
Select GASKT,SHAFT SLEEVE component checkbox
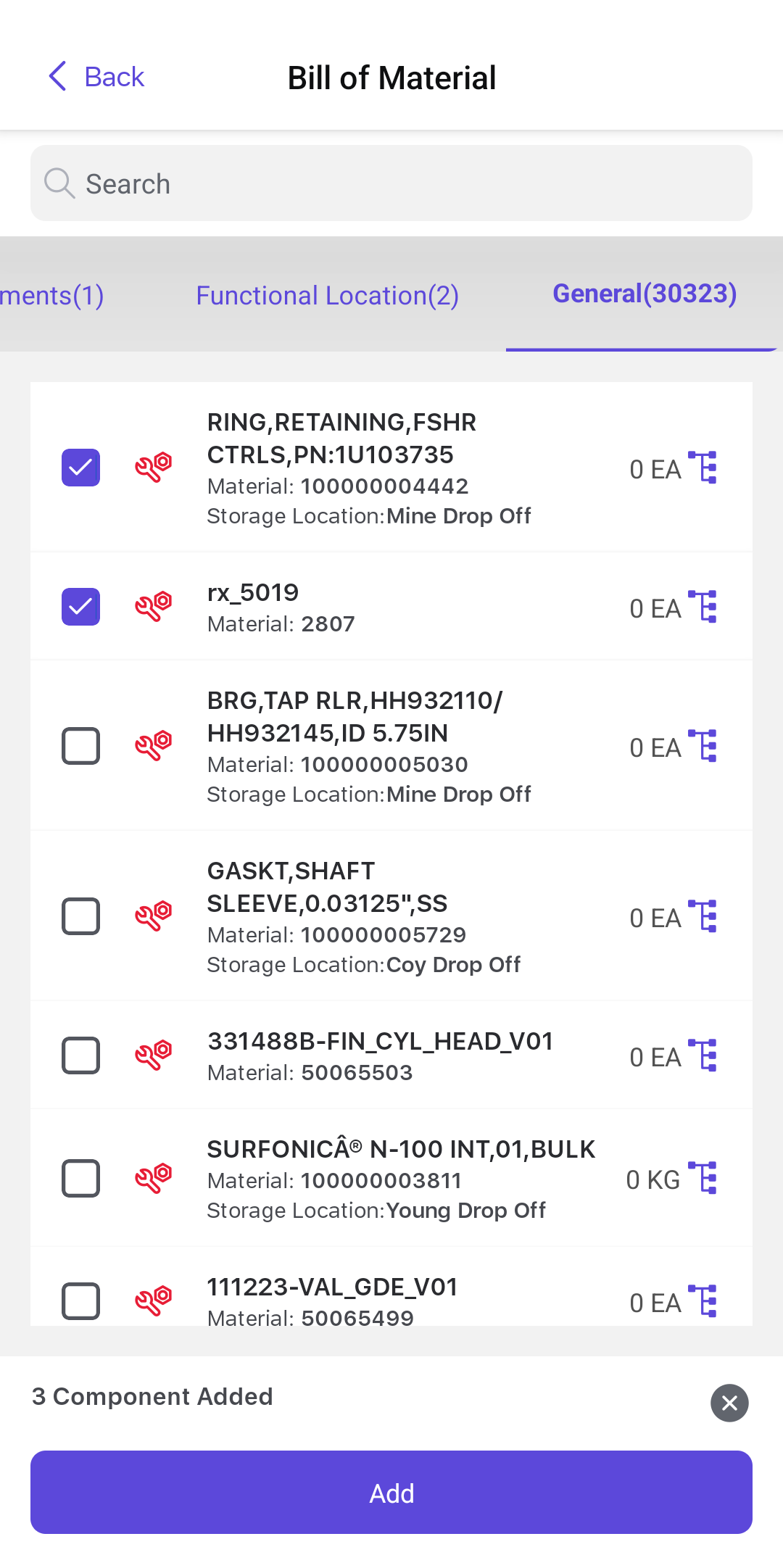(80, 916)
